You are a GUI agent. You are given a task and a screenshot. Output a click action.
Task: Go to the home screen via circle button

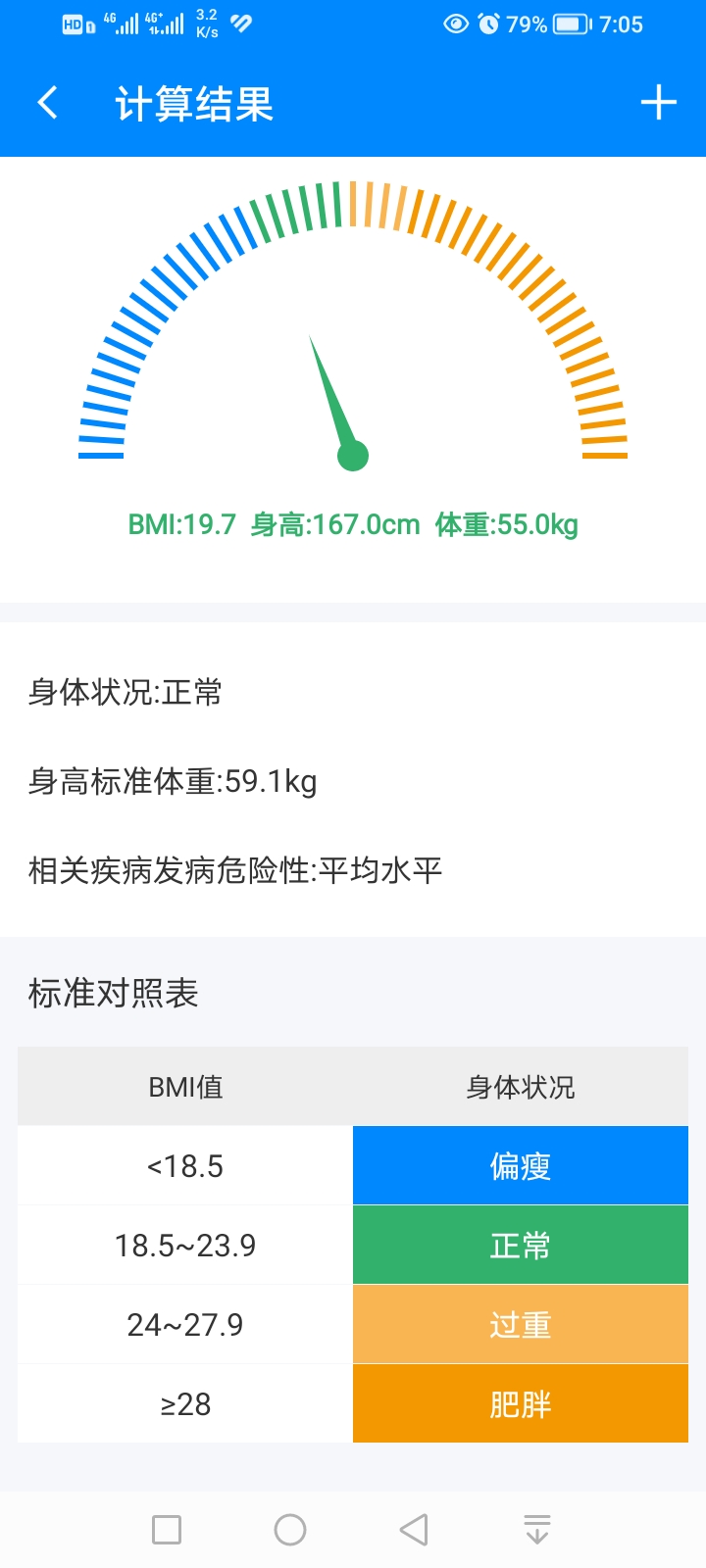290,1530
